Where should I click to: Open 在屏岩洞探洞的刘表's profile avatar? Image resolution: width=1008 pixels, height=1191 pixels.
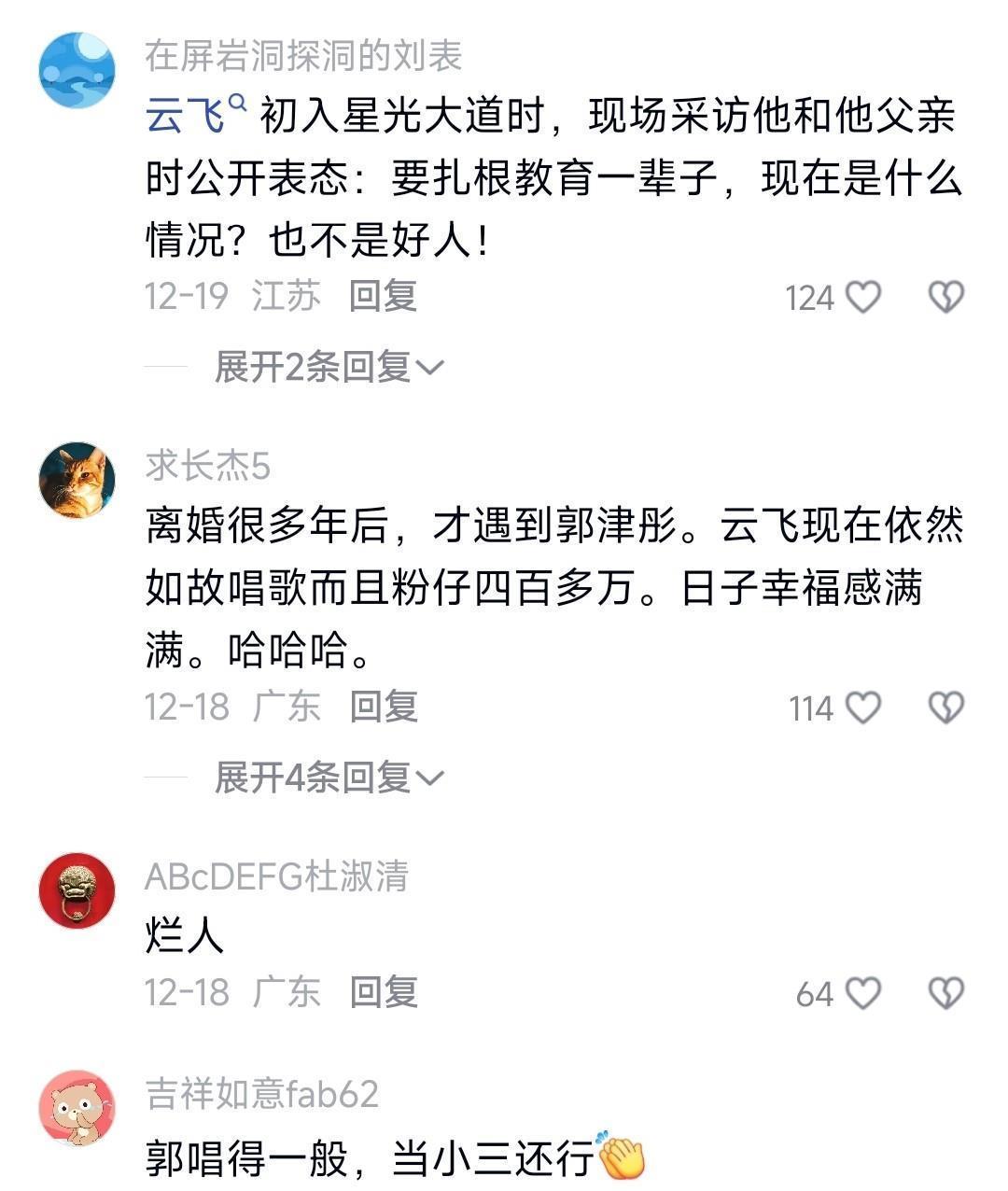click(x=77, y=70)
